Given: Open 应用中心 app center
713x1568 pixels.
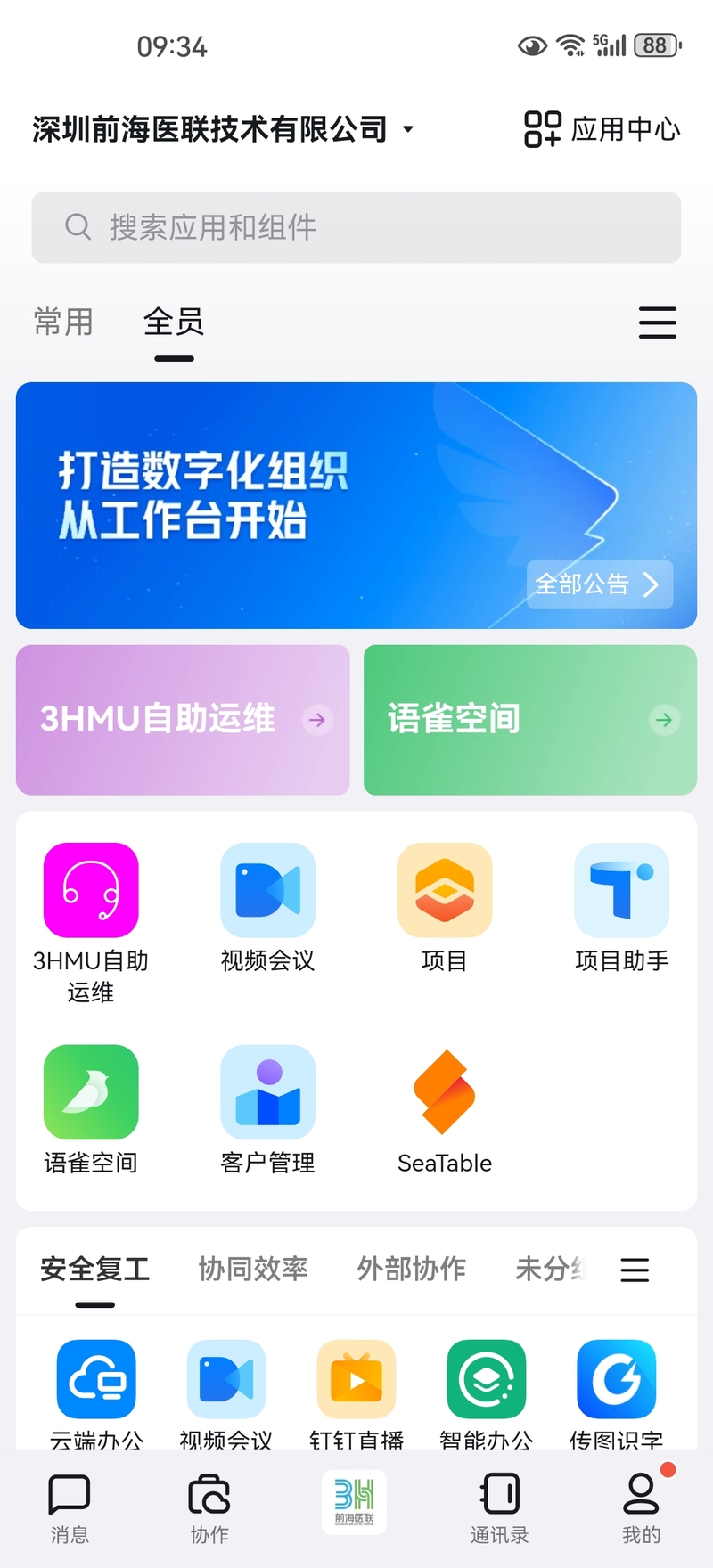Looking at the screenshot, I should (602, 129).
